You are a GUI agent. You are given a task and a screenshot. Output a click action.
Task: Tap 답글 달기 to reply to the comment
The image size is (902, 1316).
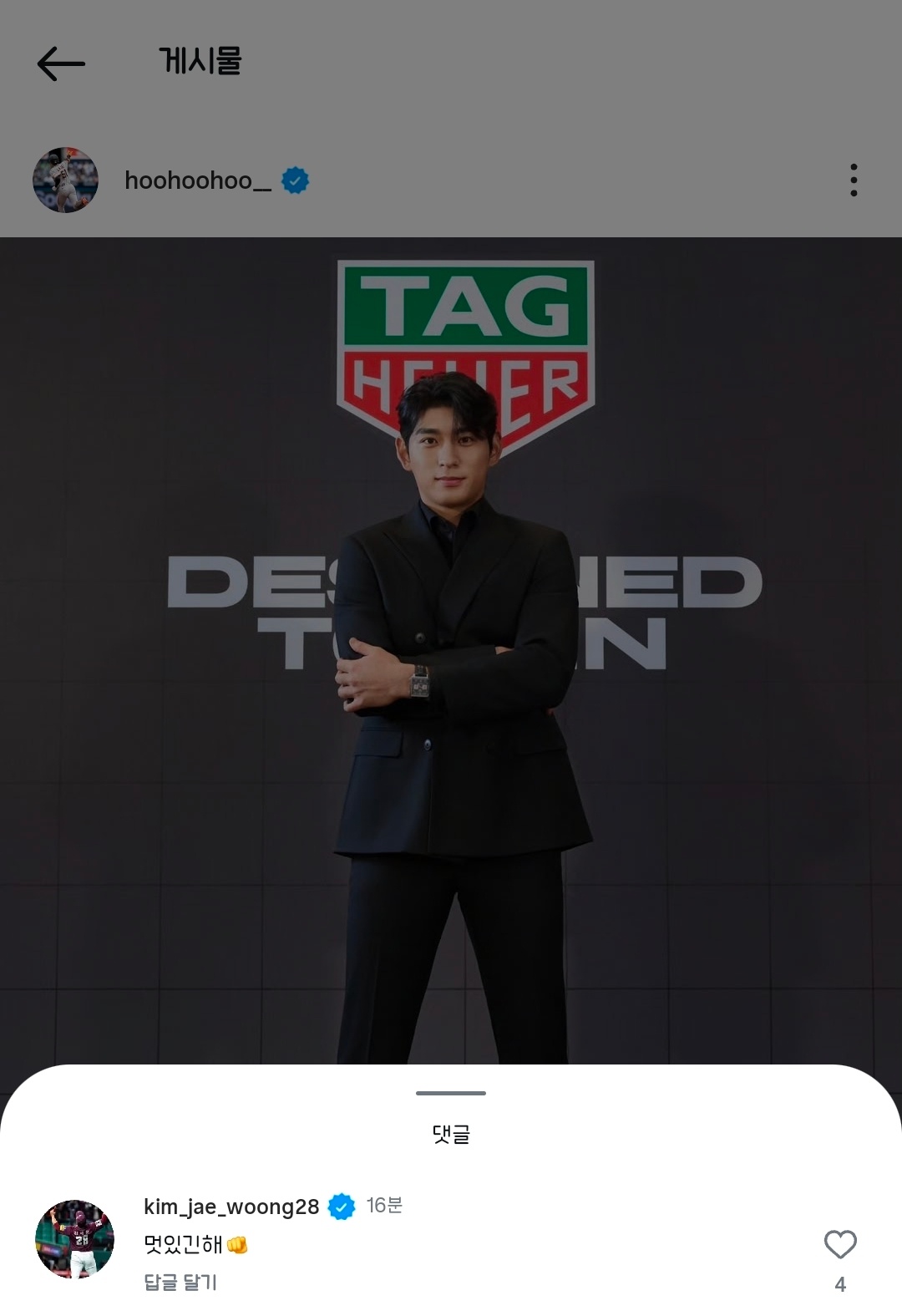180,1283
